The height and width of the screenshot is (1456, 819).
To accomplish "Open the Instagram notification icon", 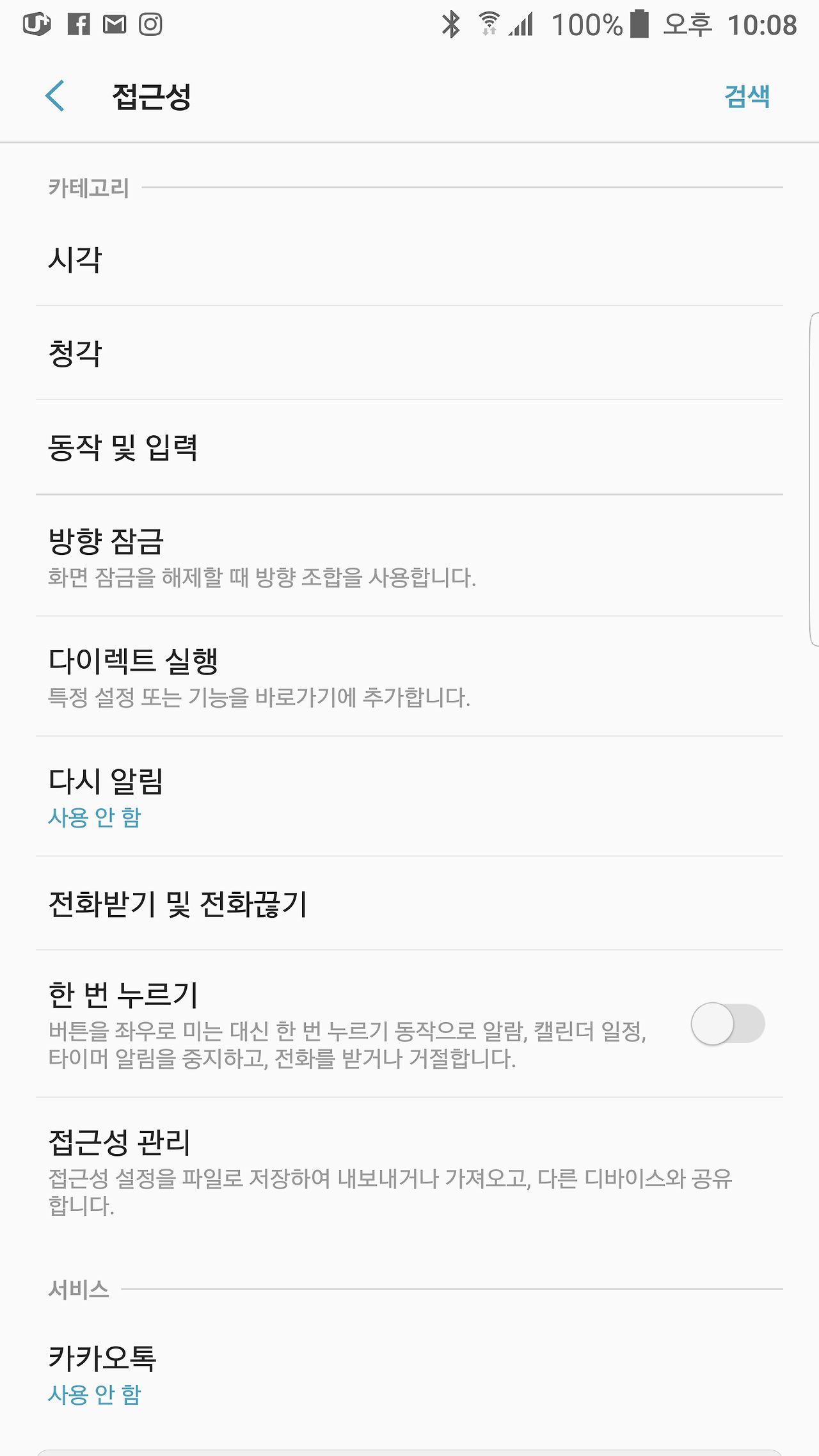I will (151, 24).
